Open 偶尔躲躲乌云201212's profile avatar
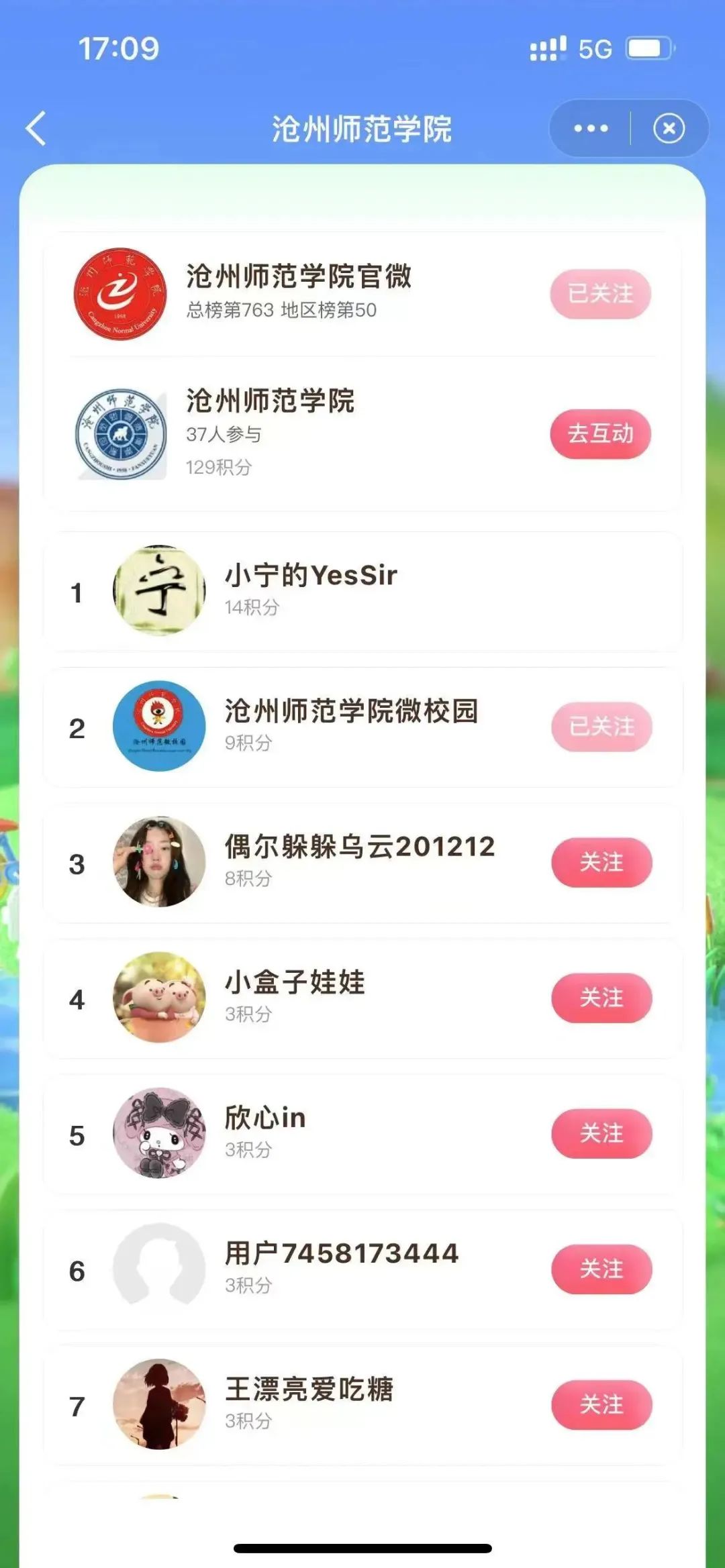The height and width of the screenshot is (1568, 725). (x=159, y=862)
